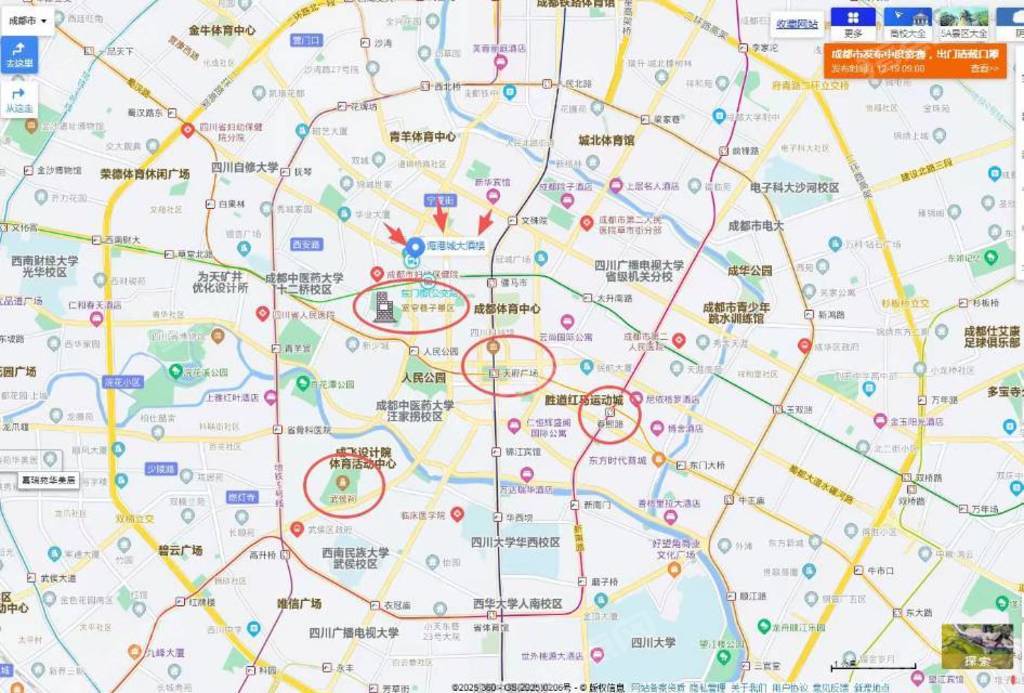Tap the 从这走 start-from-here button
Screen dimensions: 1024x693
coord(19,99)
